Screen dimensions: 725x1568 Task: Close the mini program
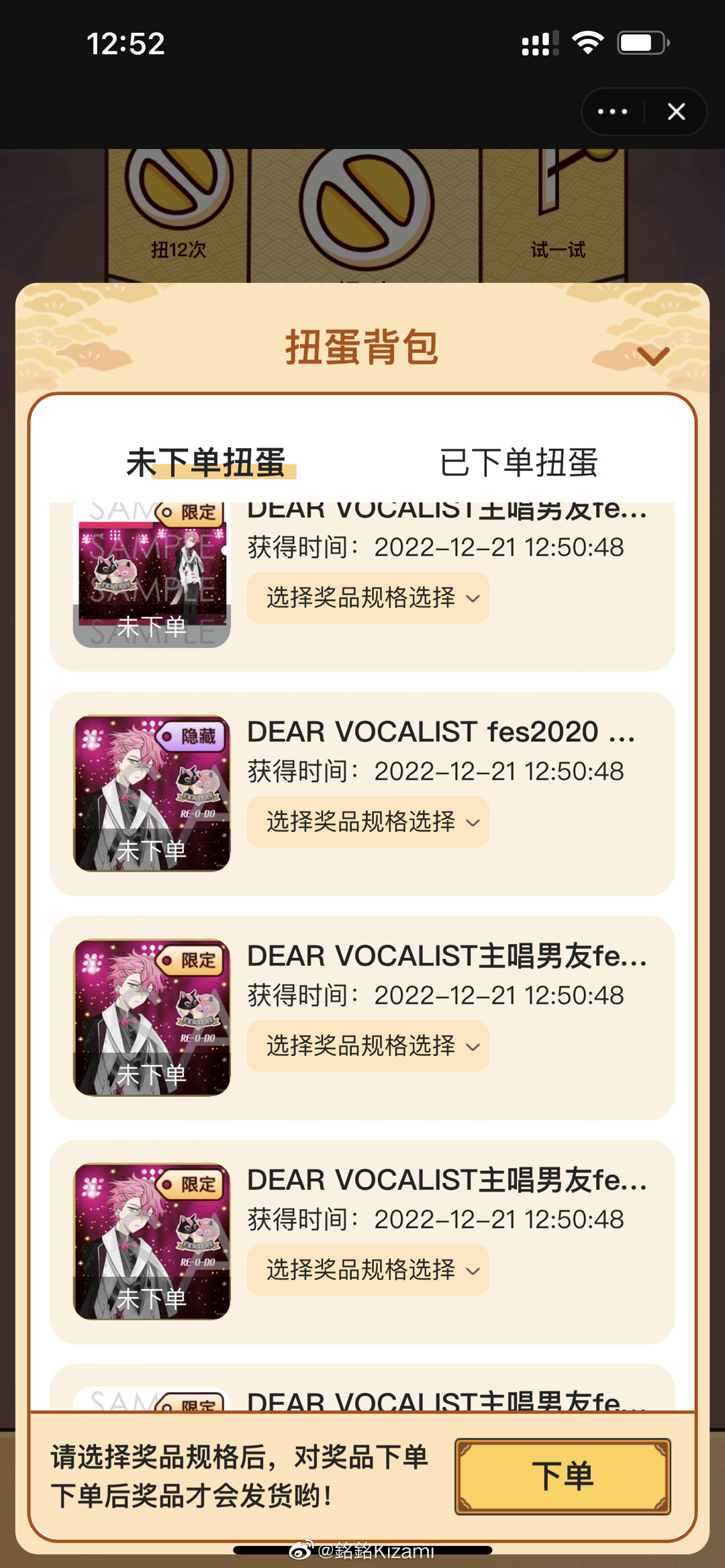[676, 111]
